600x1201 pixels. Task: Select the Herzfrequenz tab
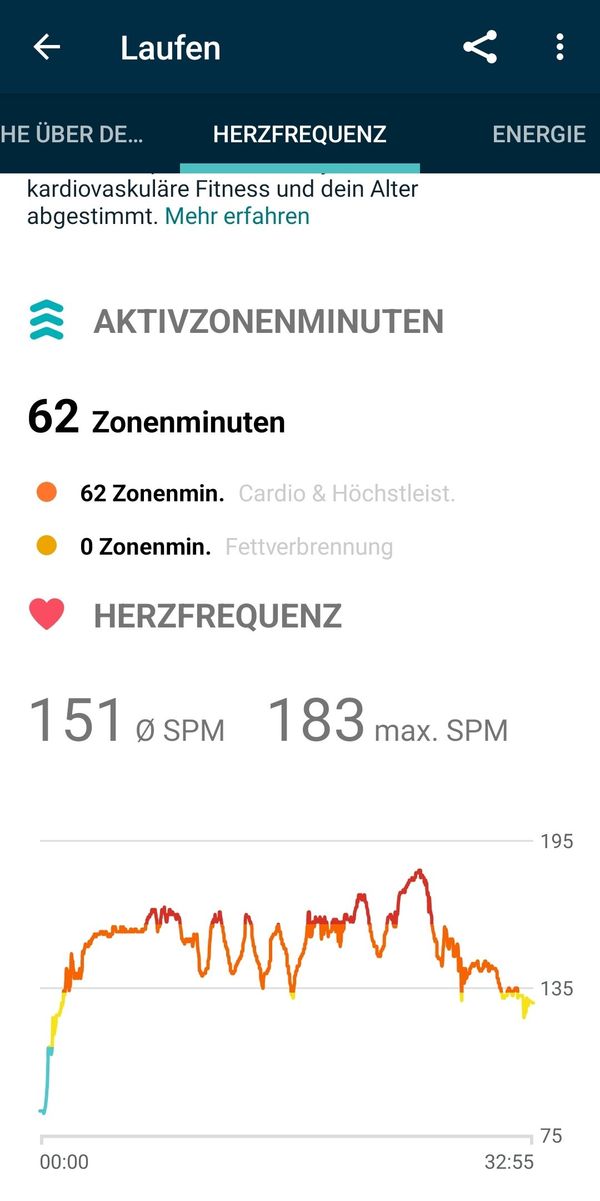tap(300, 134)
